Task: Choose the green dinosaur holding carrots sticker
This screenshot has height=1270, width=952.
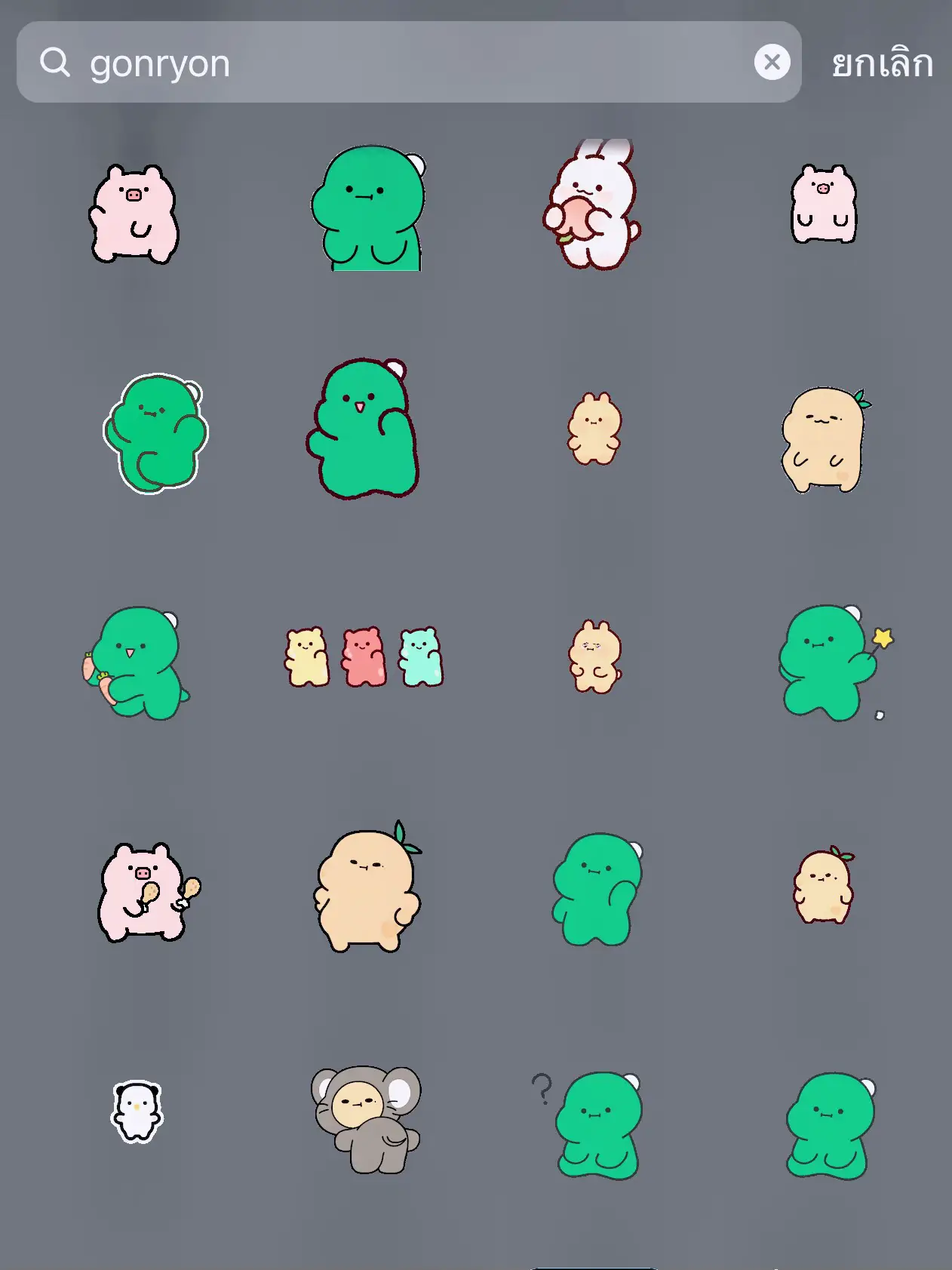Action: [x=137, y=664]
